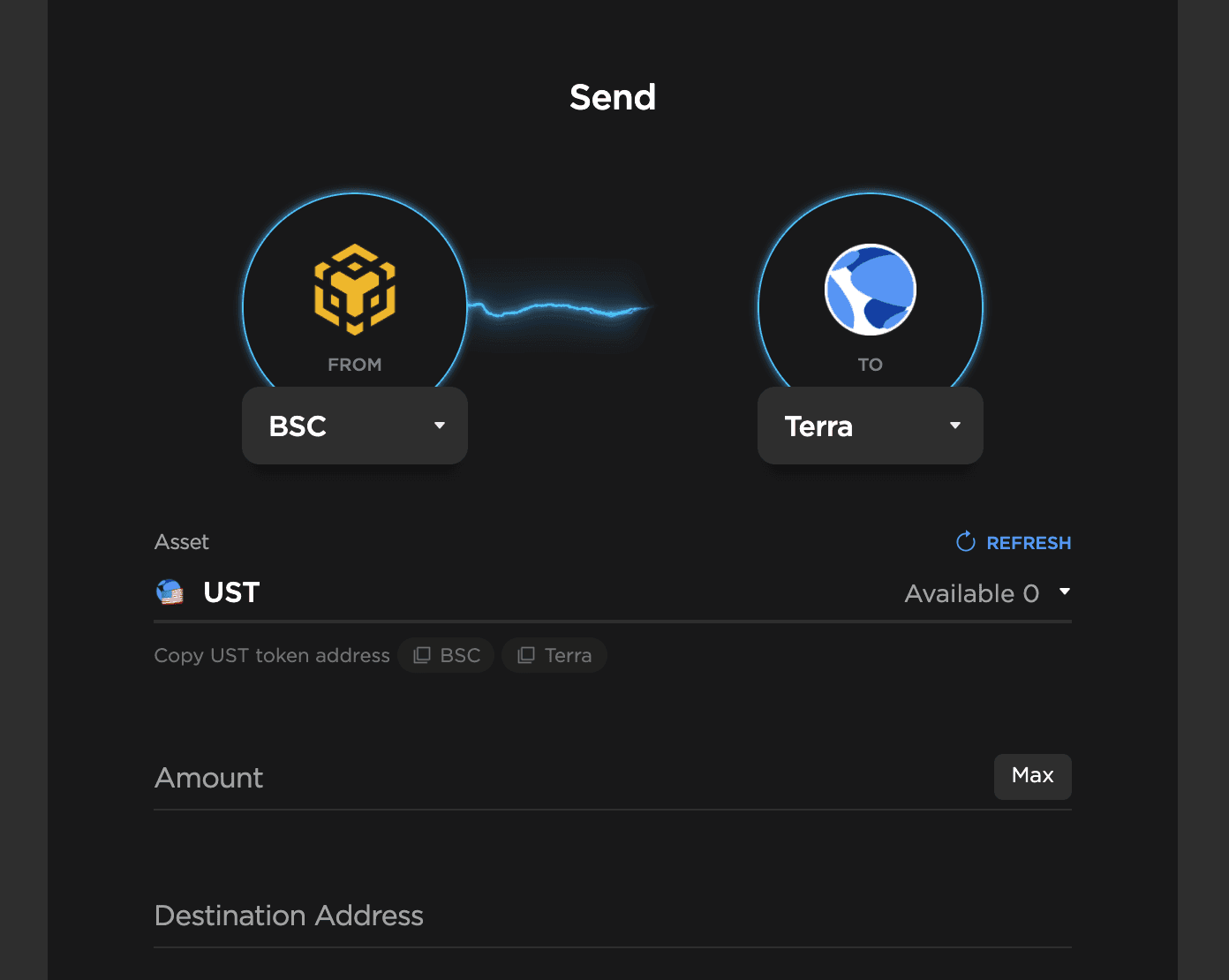The height and width of the screenshot is (980, 1229).
Task: Focus the Destination Address field
Action: [612, 916]
